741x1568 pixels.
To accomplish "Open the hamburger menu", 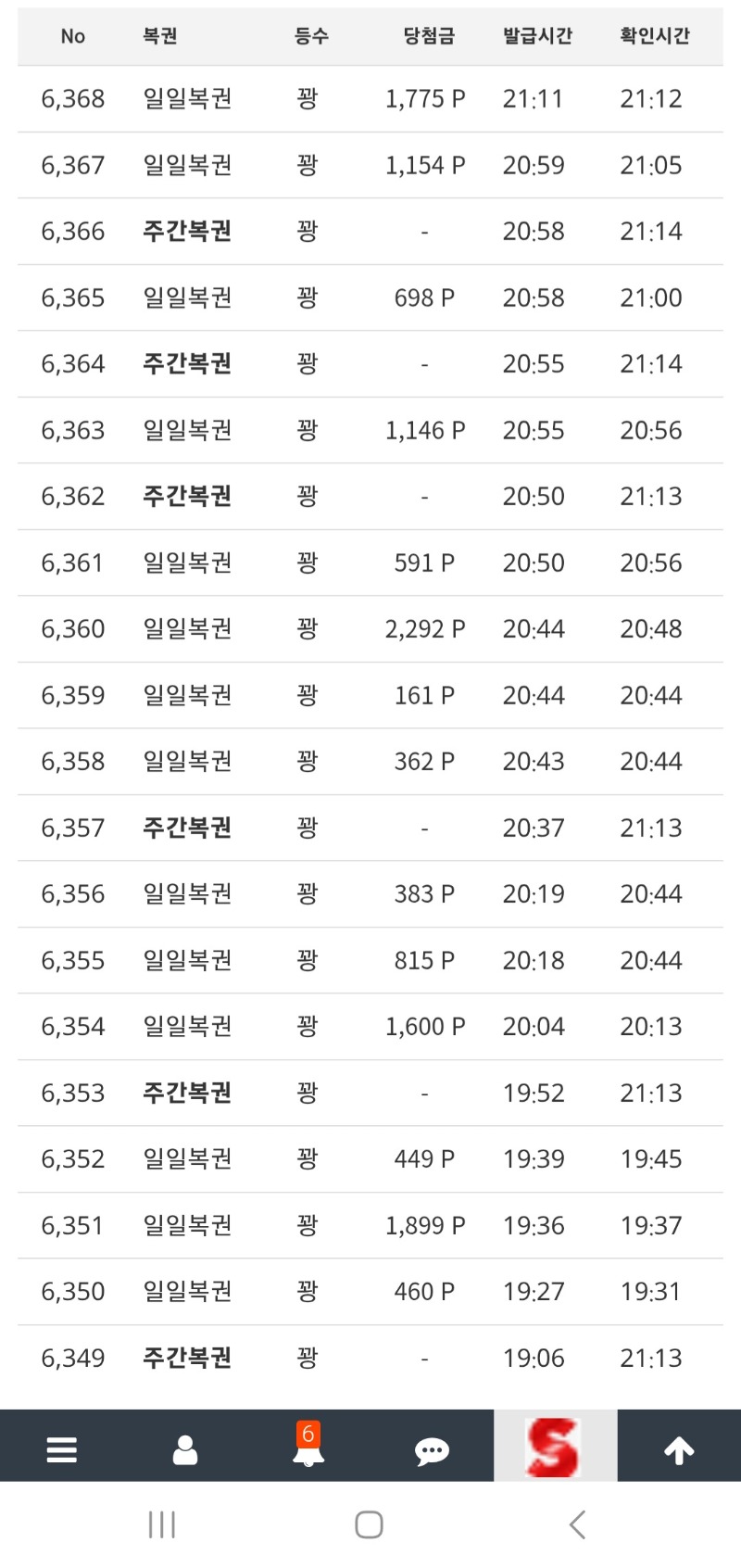I will click(61, 1449).
